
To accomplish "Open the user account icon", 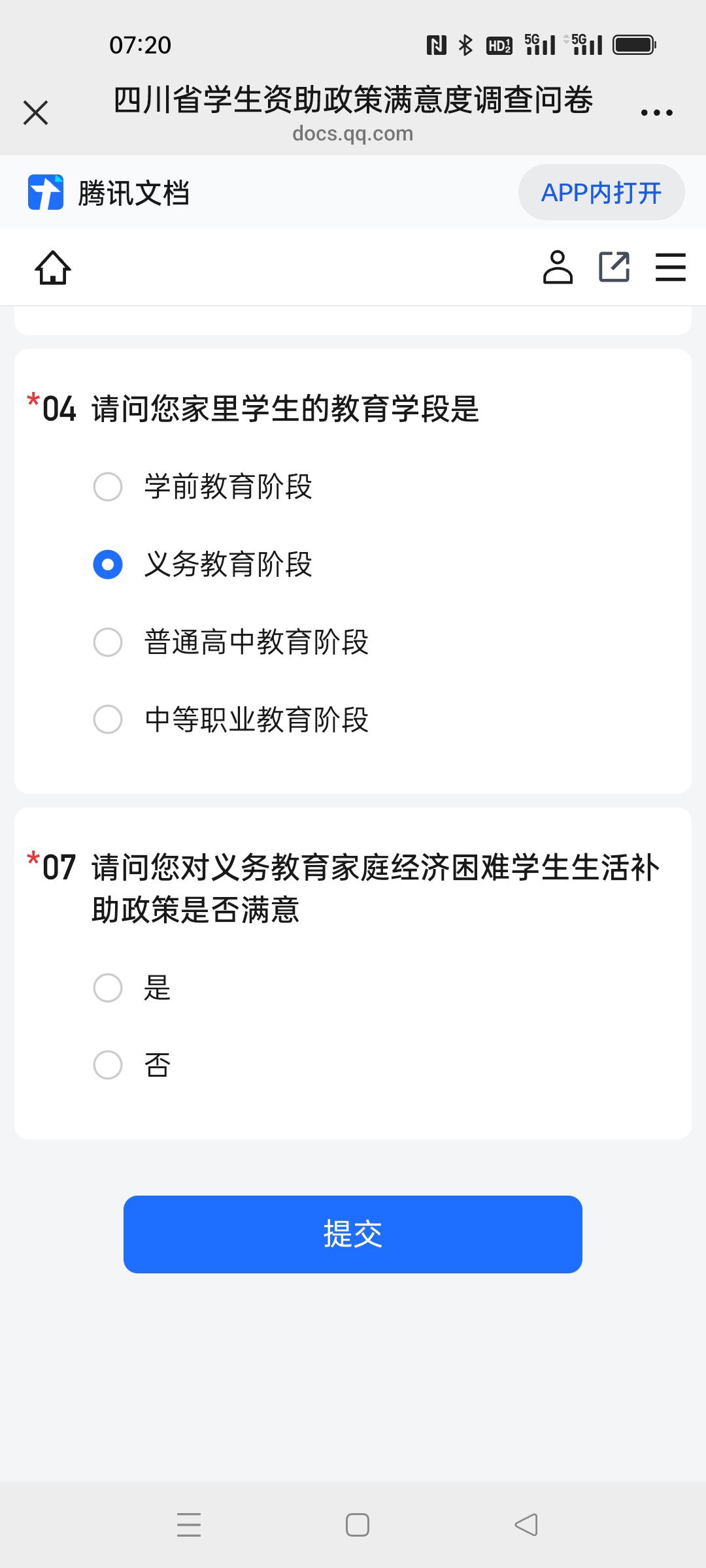I will tap(557, 267).
